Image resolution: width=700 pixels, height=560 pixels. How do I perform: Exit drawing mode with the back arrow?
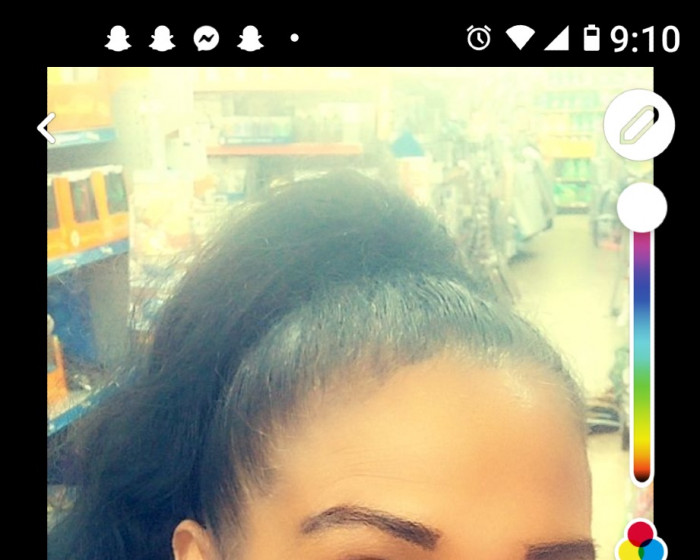[45, 128]
